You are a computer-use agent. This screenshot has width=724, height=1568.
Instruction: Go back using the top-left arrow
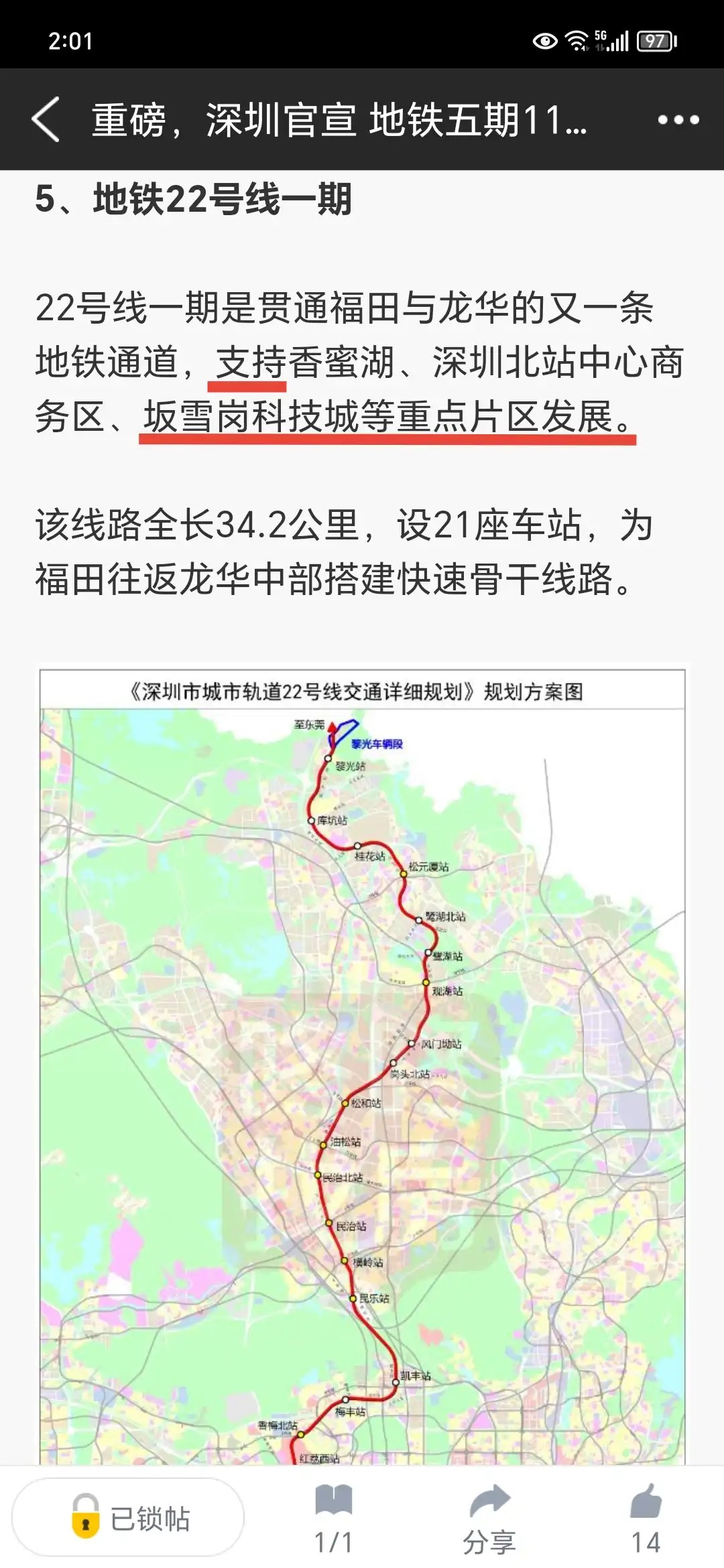[46, 119]
